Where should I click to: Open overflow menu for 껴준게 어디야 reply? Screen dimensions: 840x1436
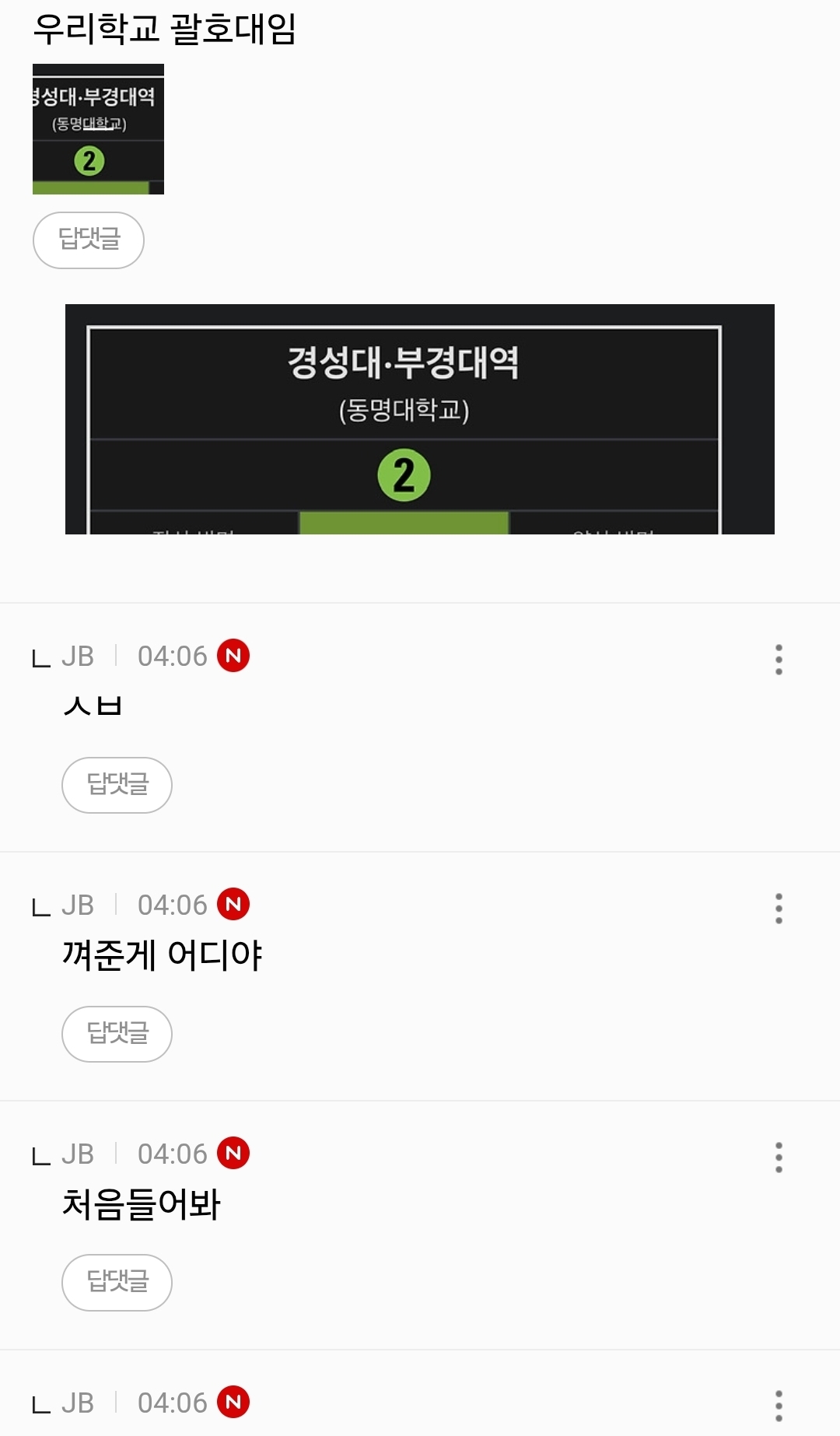click(778, 908)
